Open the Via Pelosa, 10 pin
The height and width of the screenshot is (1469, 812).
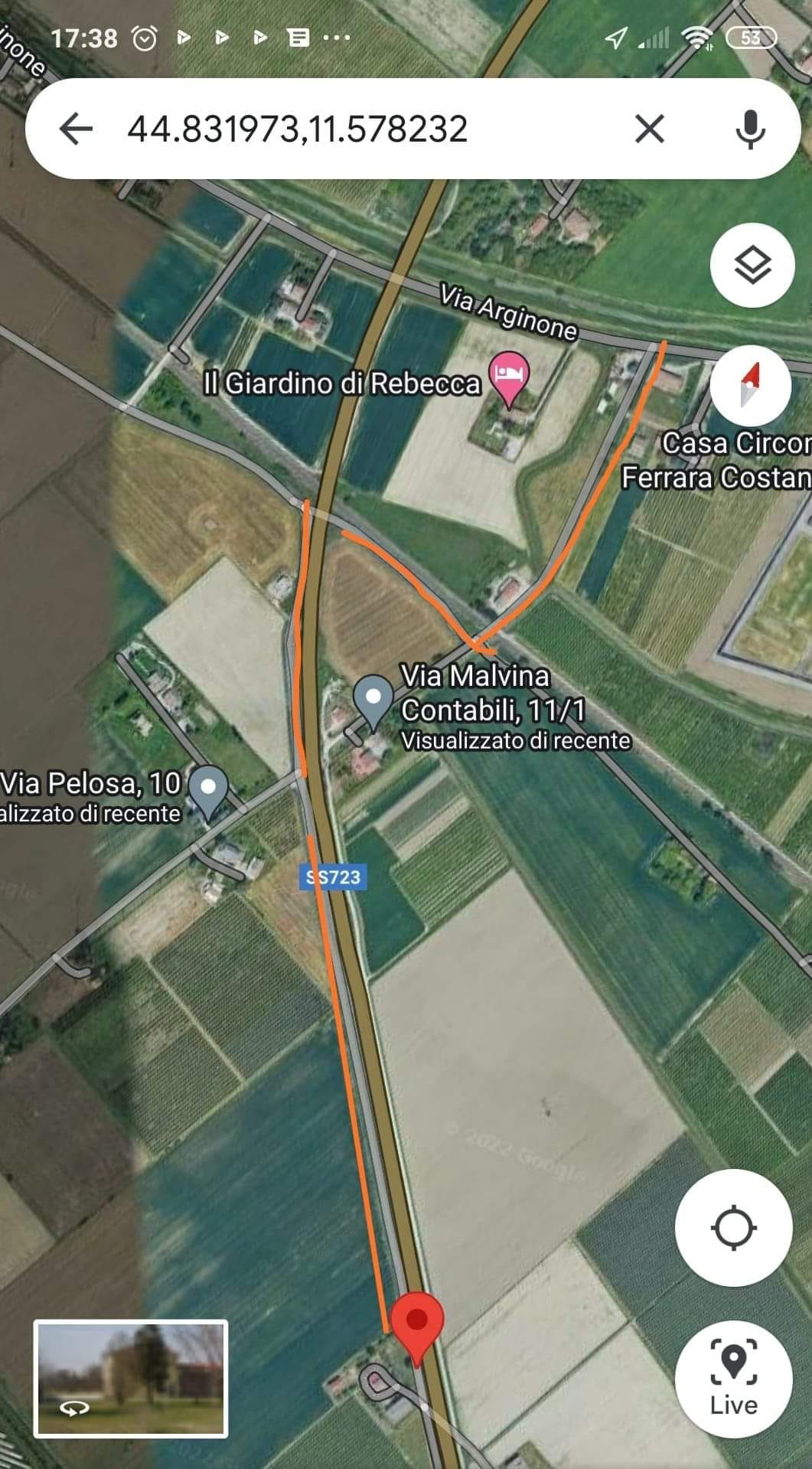point(208,792)
